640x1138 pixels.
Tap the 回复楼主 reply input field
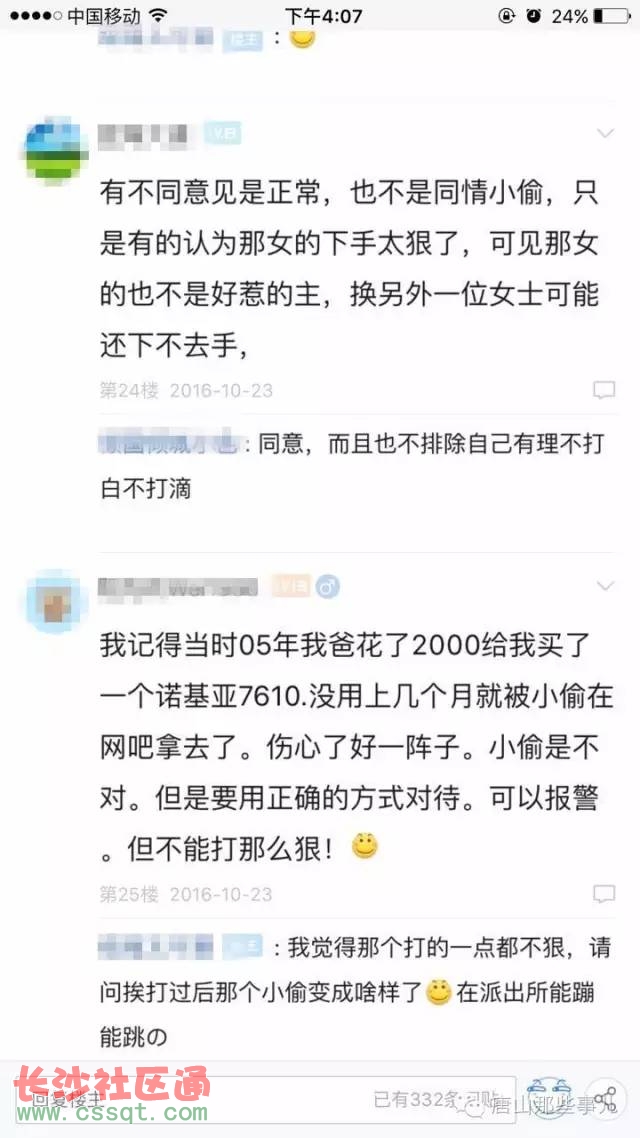pos(263,1098)
